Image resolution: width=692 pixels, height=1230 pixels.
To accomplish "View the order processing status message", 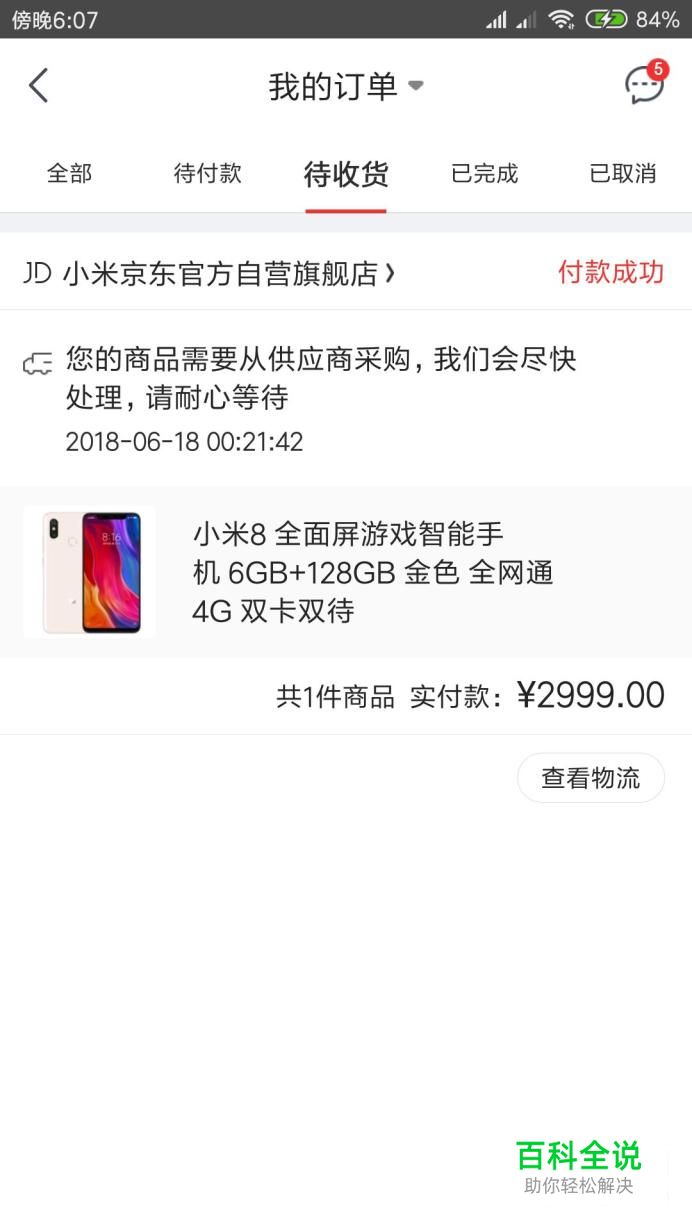I will click(x=320, y=378).
